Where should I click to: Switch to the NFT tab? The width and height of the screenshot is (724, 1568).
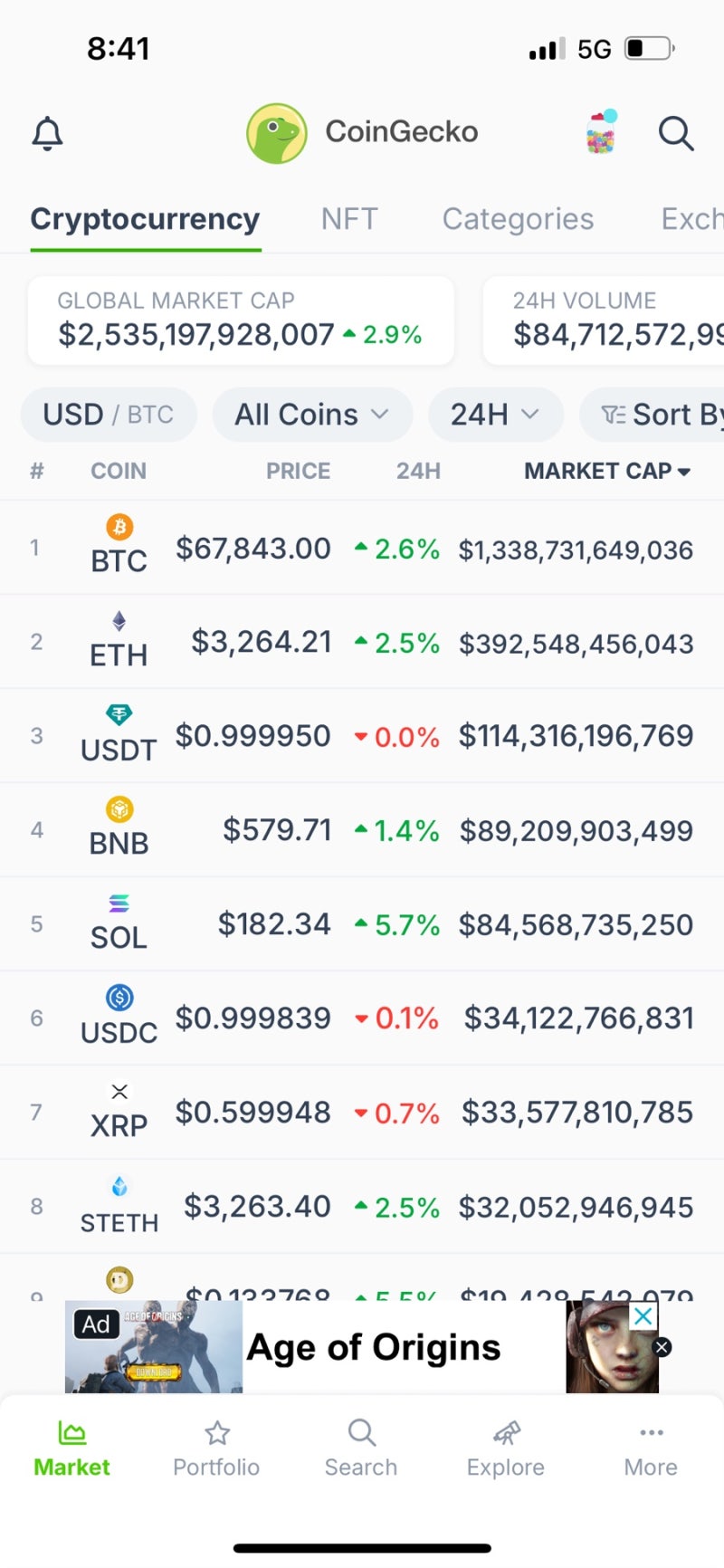(349, 218)
